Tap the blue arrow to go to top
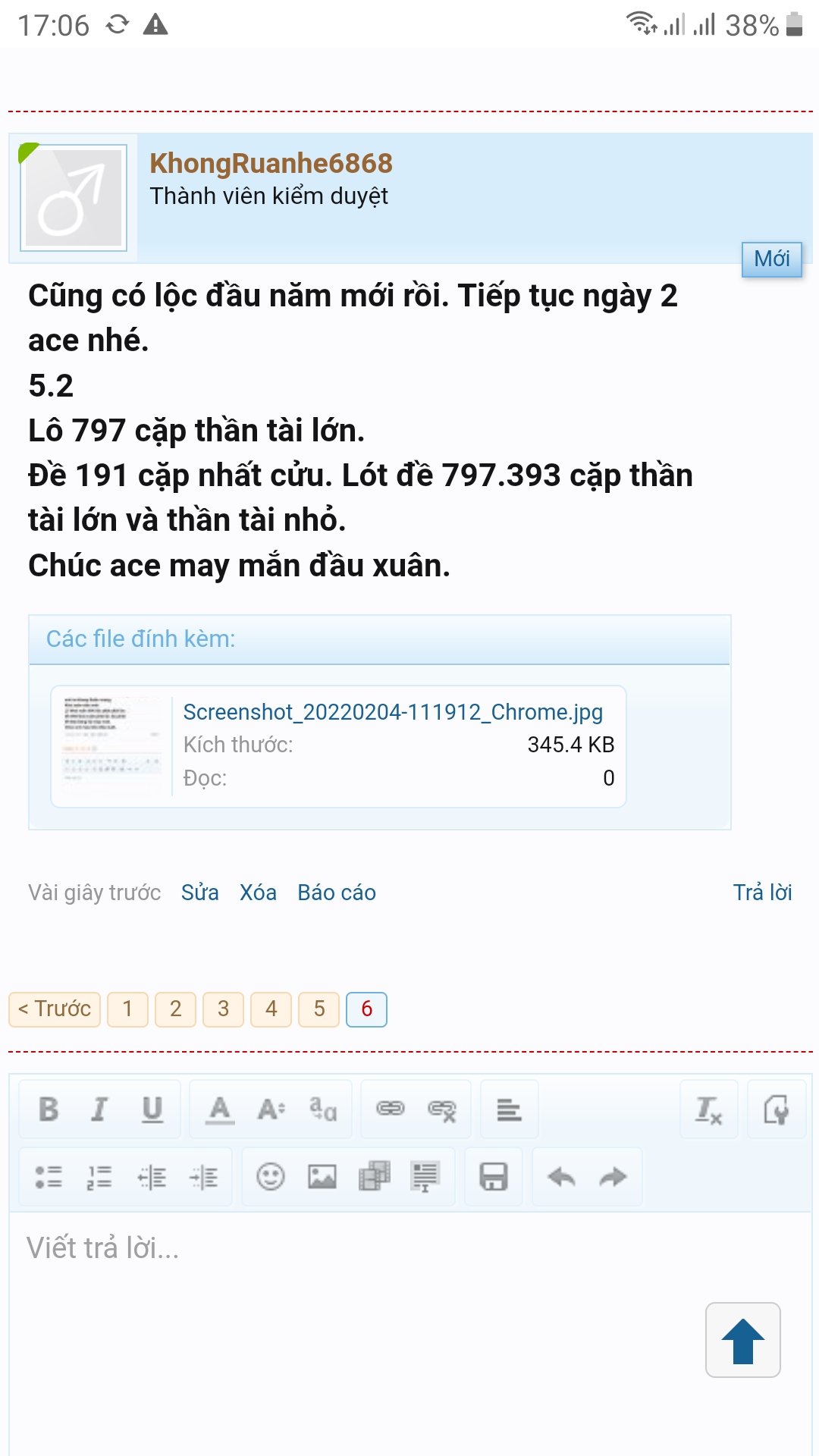This screenshot has width=819, height=1456. pos(743,1340)
